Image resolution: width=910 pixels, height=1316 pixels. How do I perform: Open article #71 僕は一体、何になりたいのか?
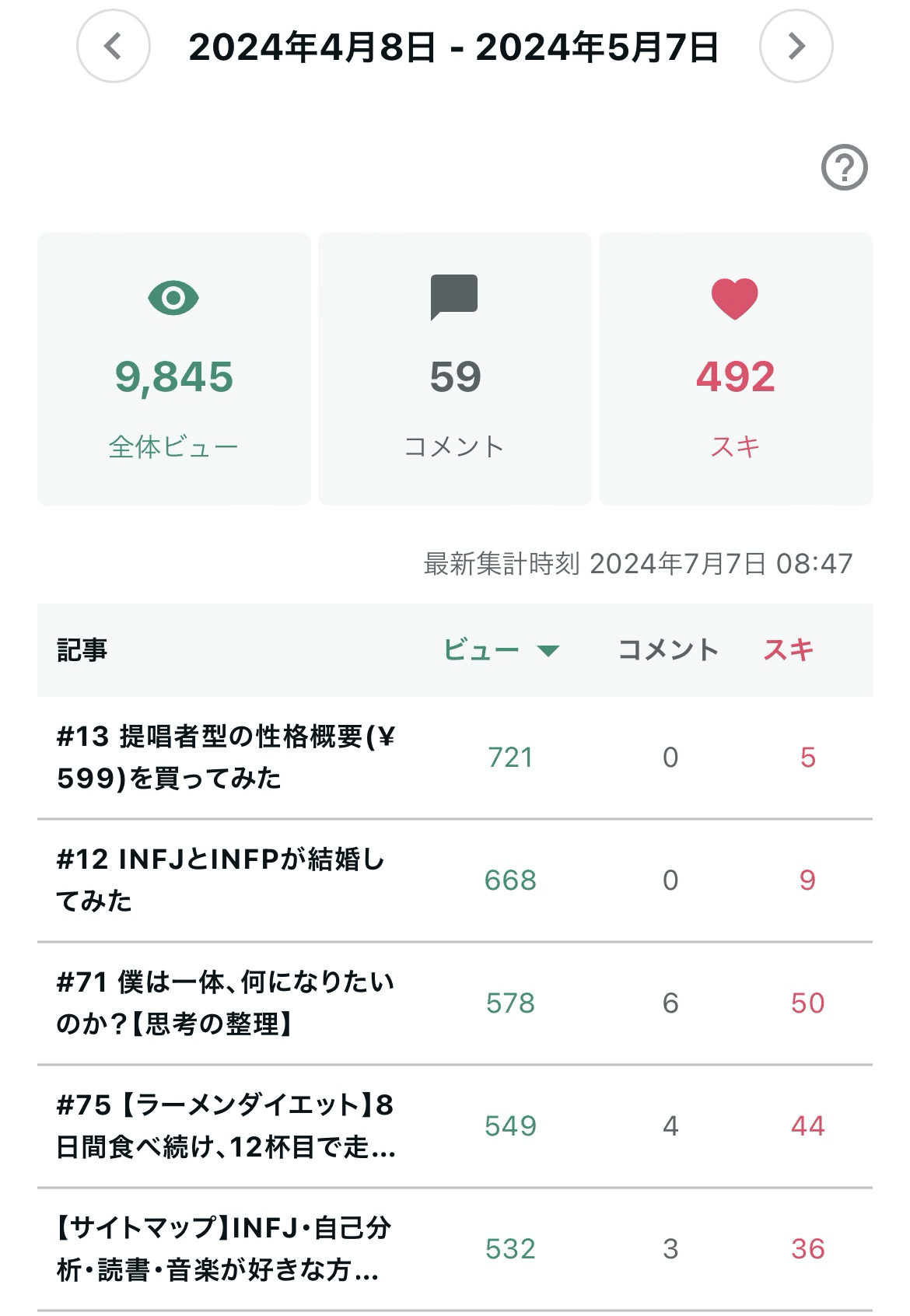coord(226,1003)
